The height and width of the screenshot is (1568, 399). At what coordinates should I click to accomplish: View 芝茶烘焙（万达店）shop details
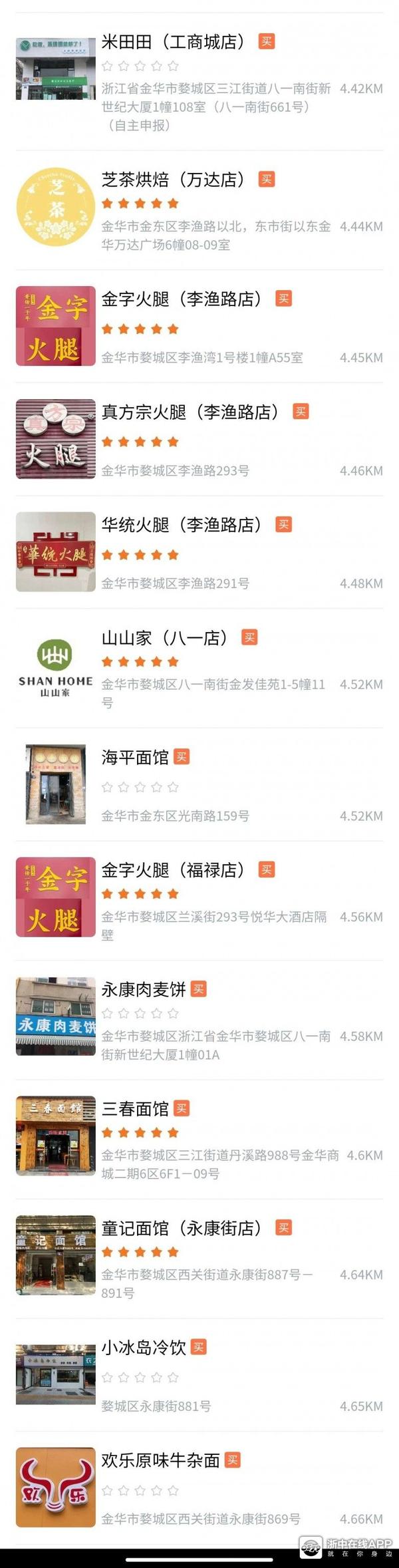point(173,180)
